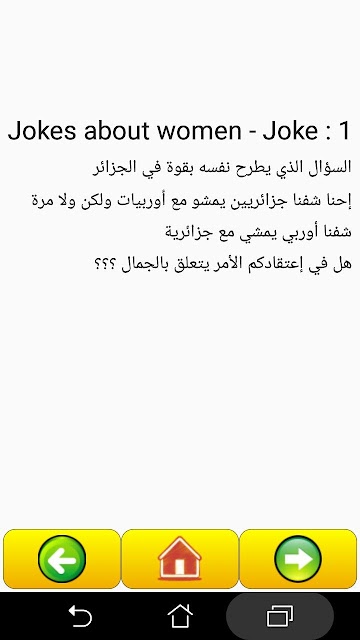
Task: Tap the system back button
Action: click(80, 616)
